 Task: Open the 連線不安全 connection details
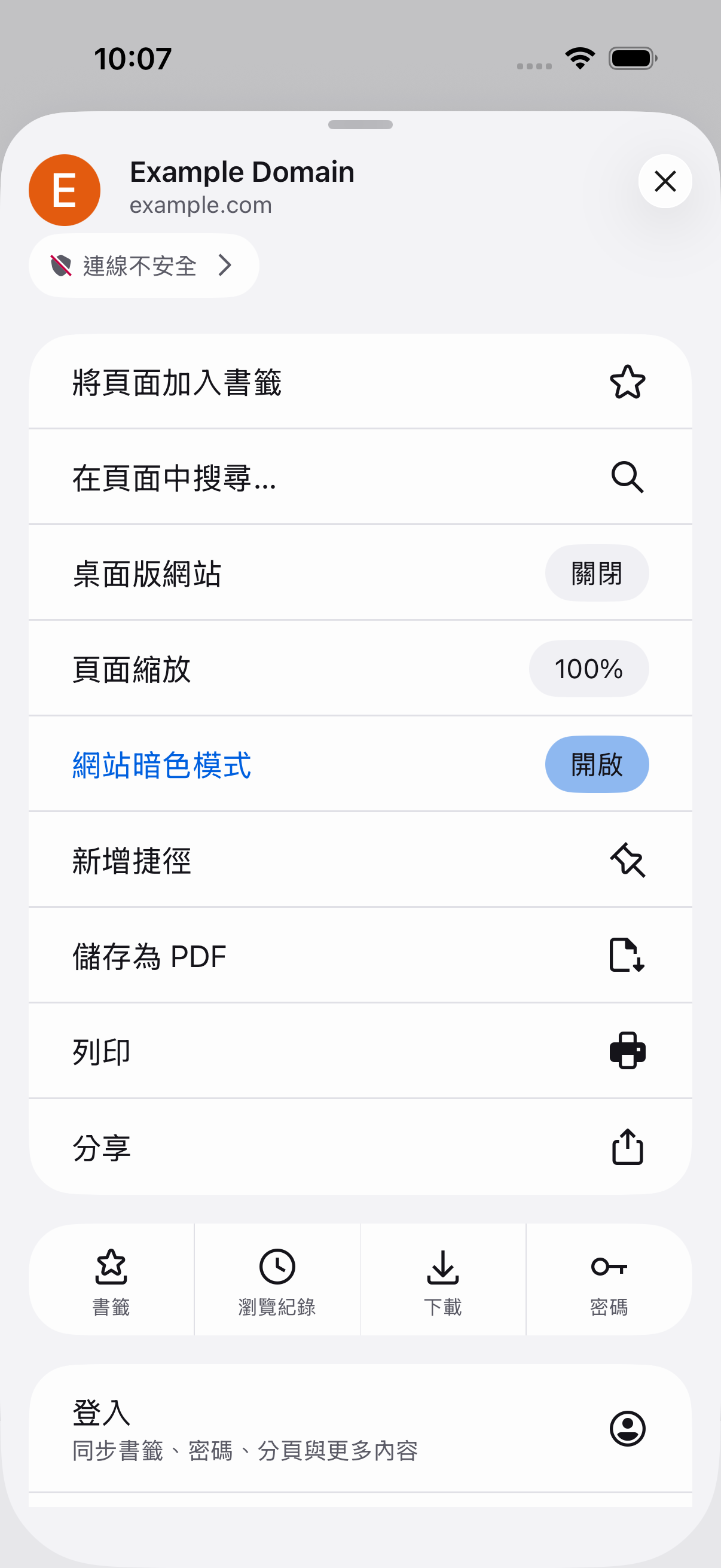pos(143,266)
